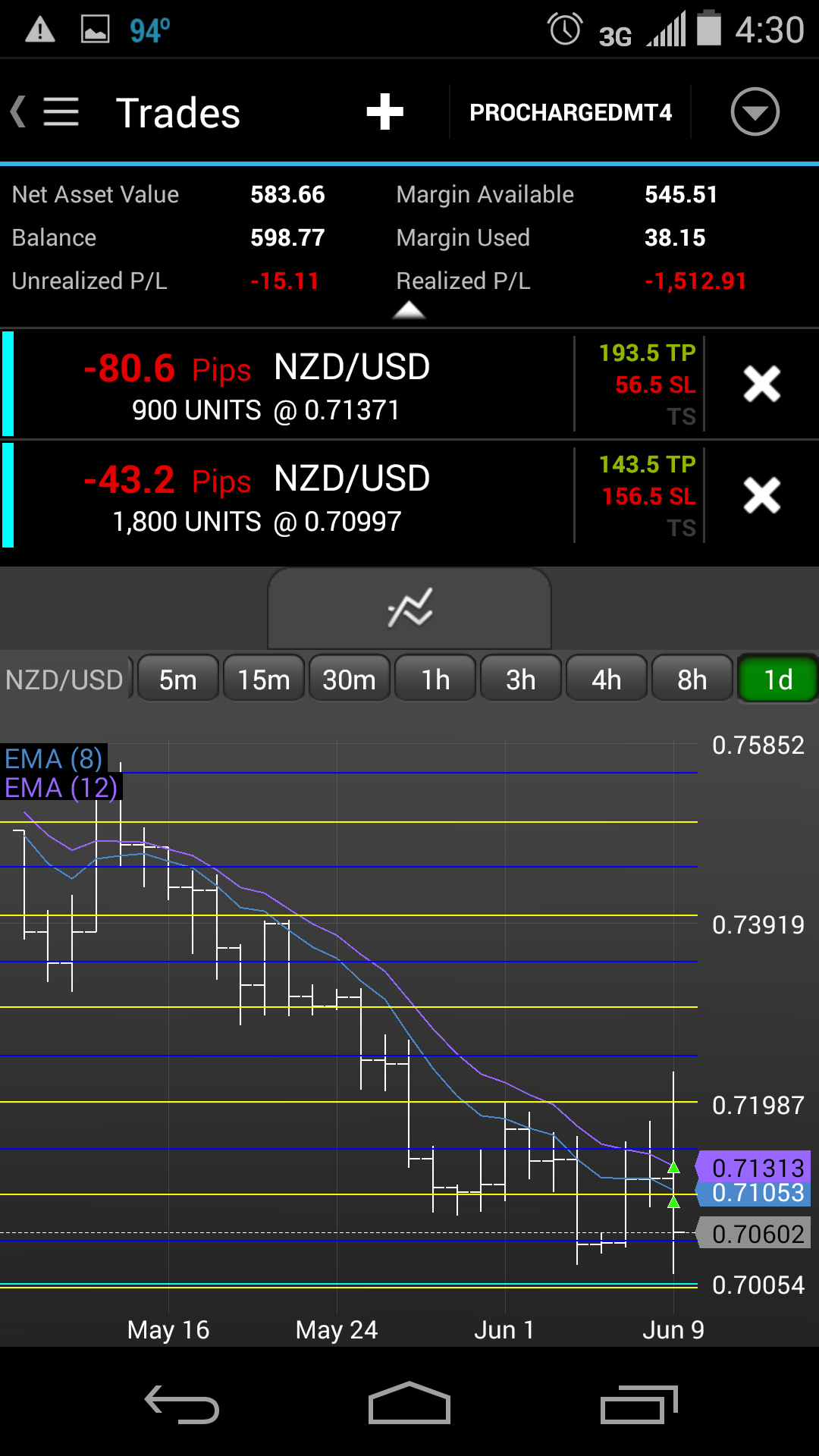
Task: Show the 1h chart
Action: (x=435, y=679)
